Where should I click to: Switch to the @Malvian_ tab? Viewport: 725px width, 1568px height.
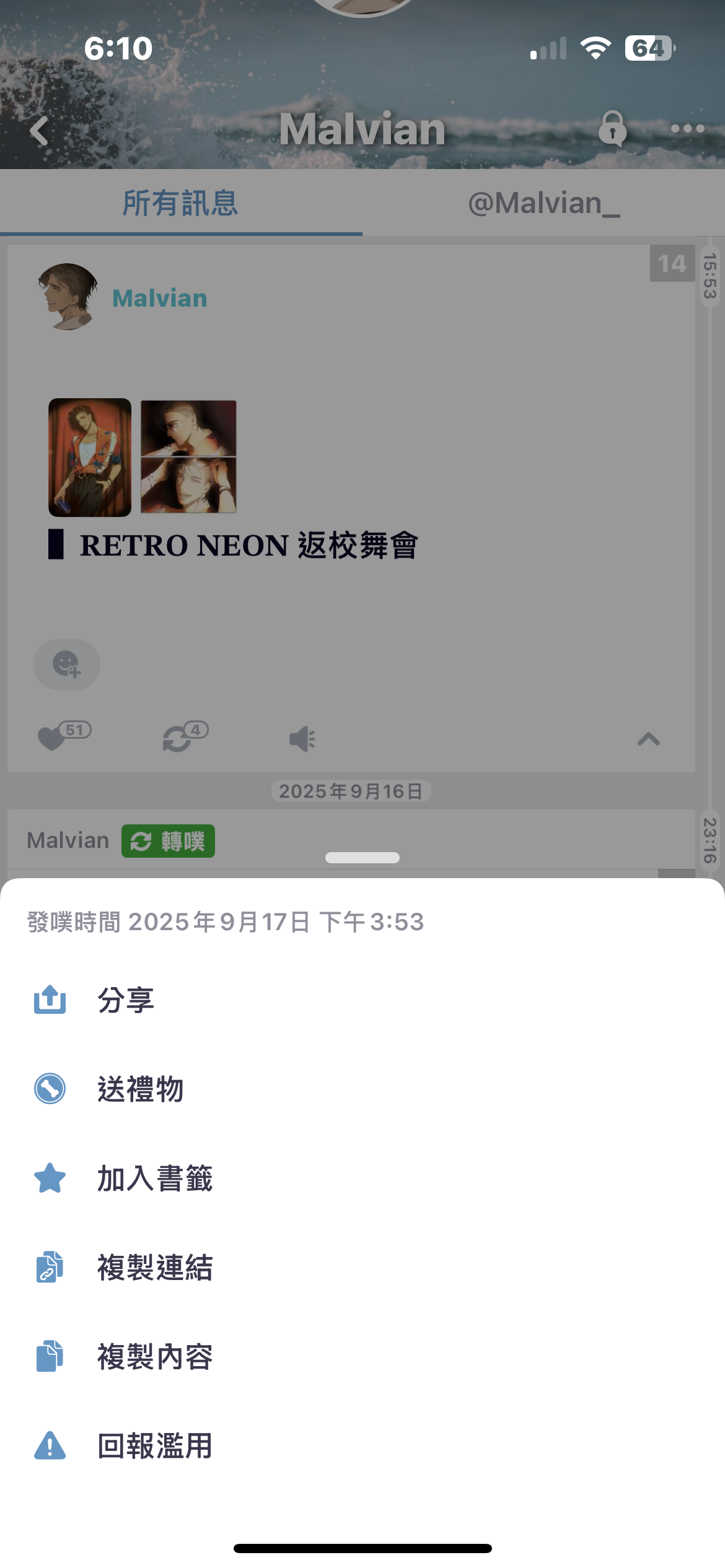pyautogui.click(x=543, y=203)
